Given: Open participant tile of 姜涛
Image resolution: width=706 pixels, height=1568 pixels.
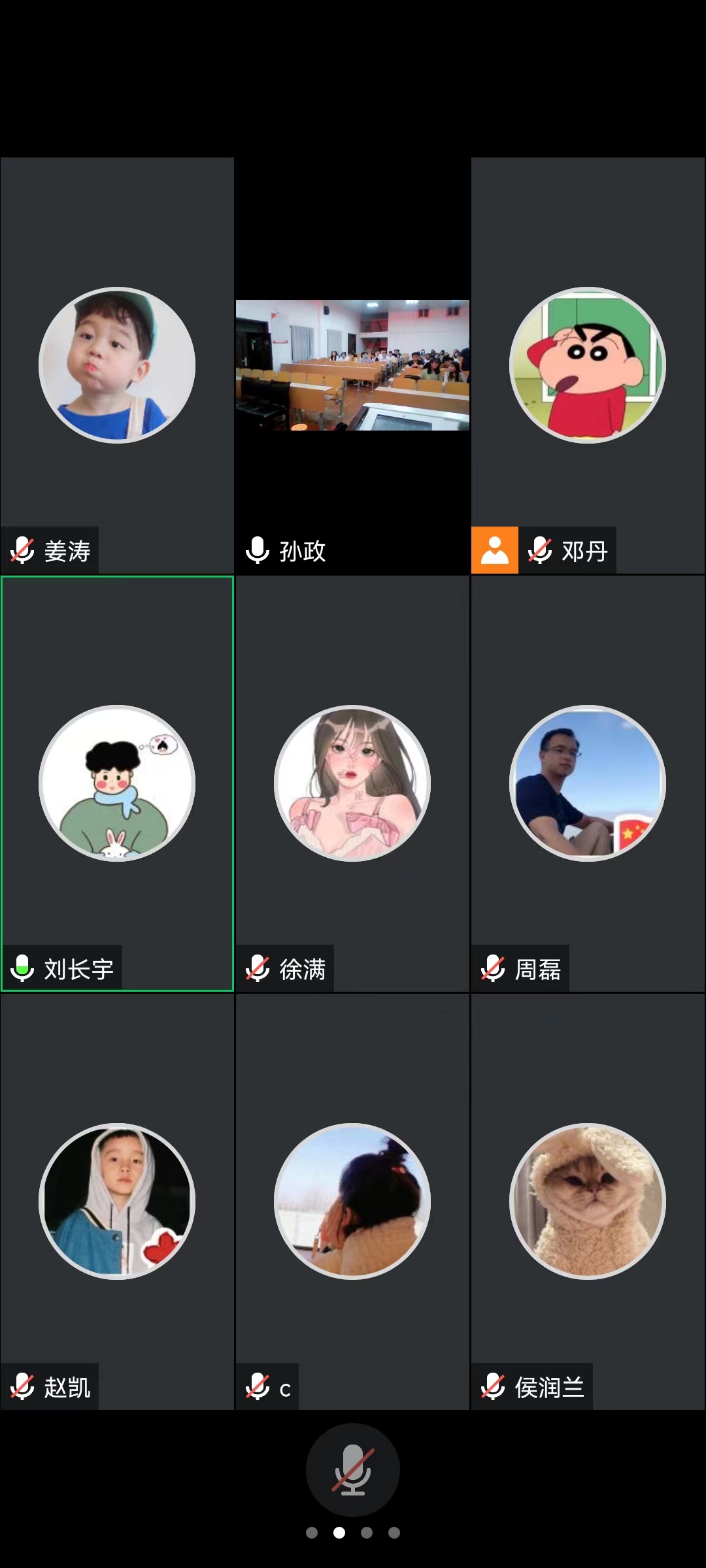Looking at the screenshot, I should coord(117,365).
